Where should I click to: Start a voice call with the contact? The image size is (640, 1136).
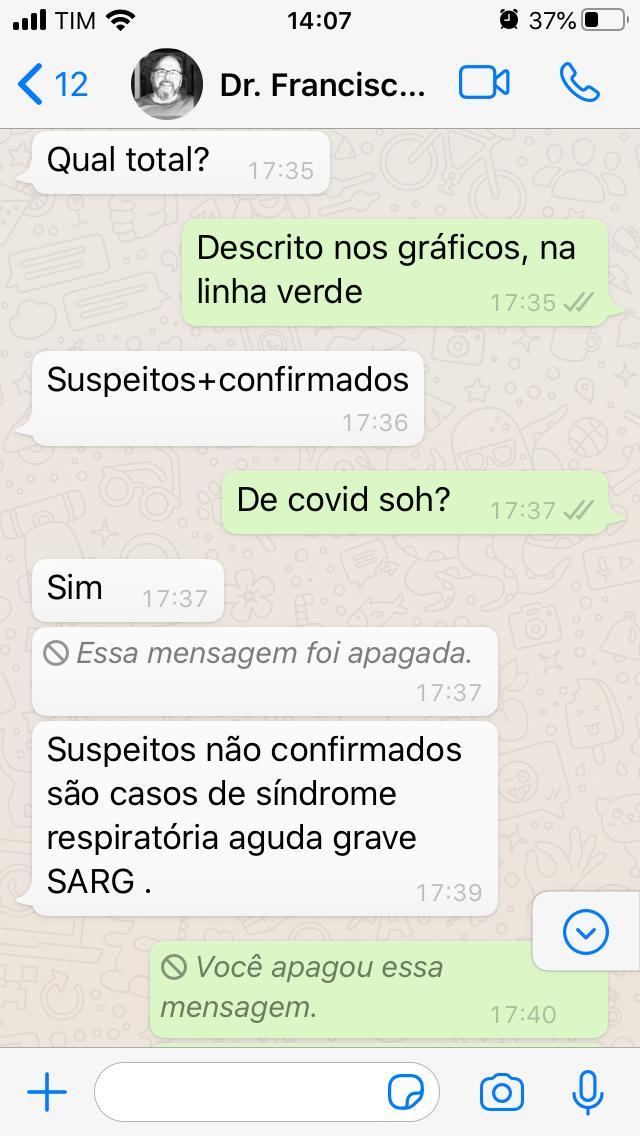point(579,83)
